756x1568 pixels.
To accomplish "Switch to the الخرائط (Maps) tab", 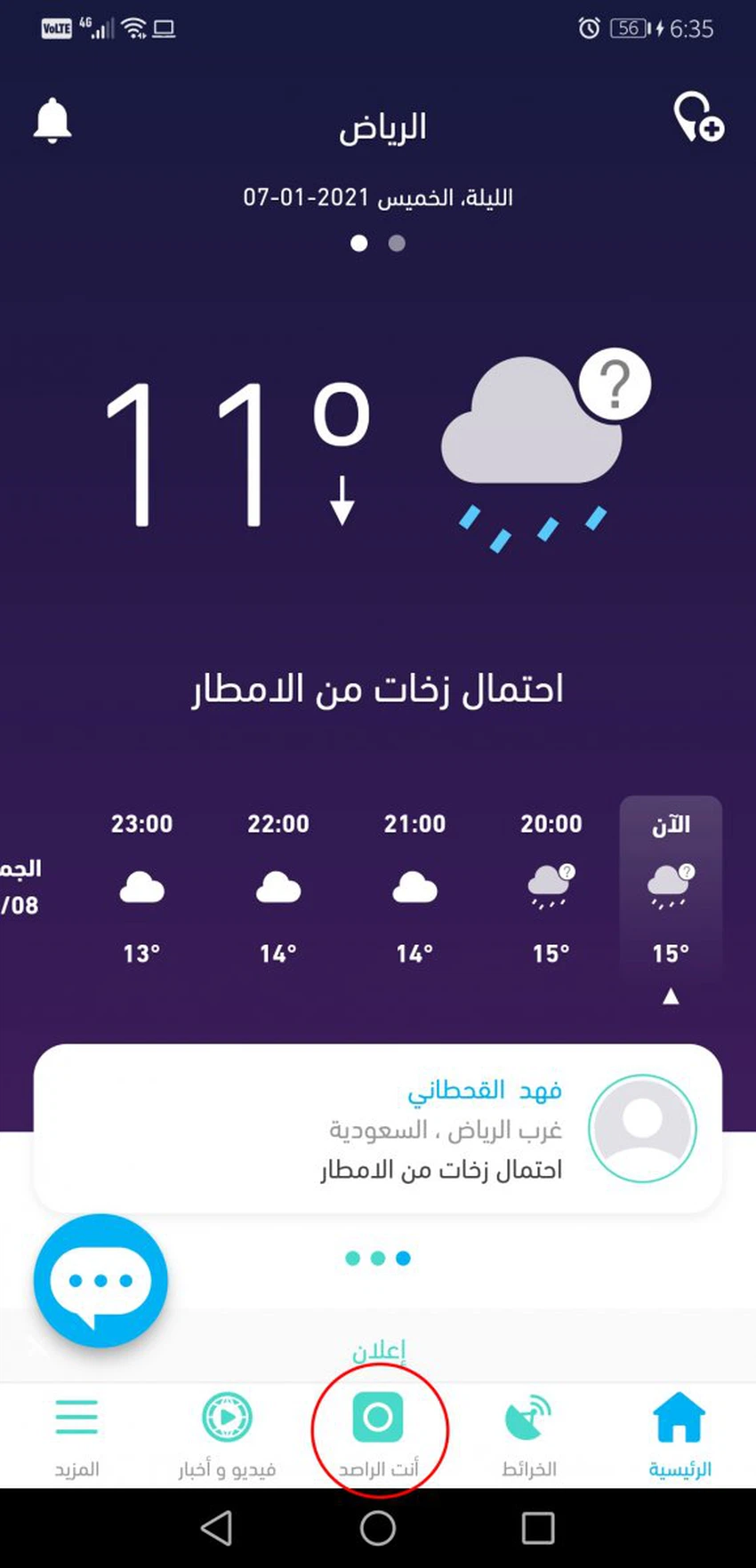I will (529, 1433).
